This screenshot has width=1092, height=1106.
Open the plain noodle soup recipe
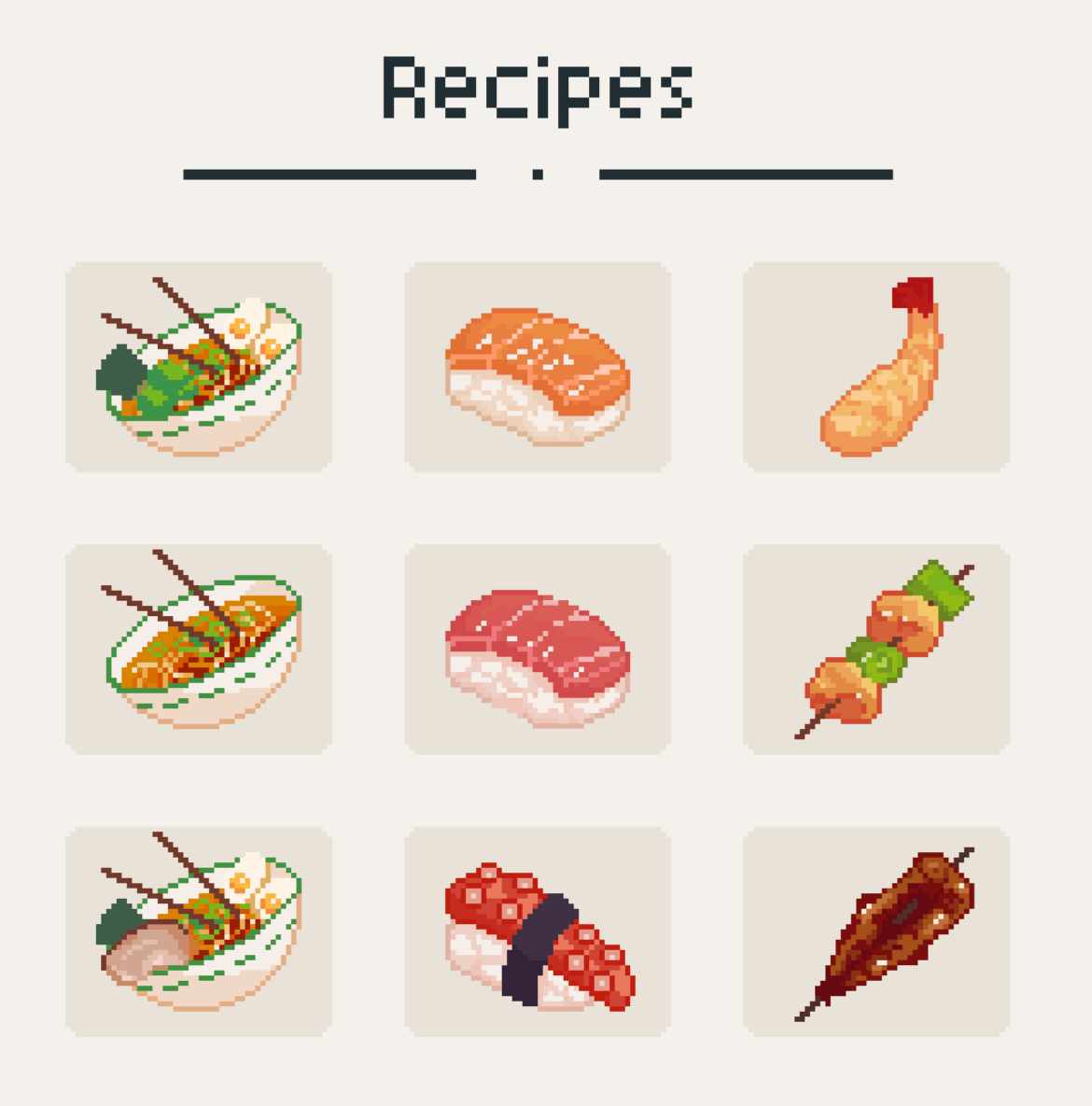coord(201,644)
